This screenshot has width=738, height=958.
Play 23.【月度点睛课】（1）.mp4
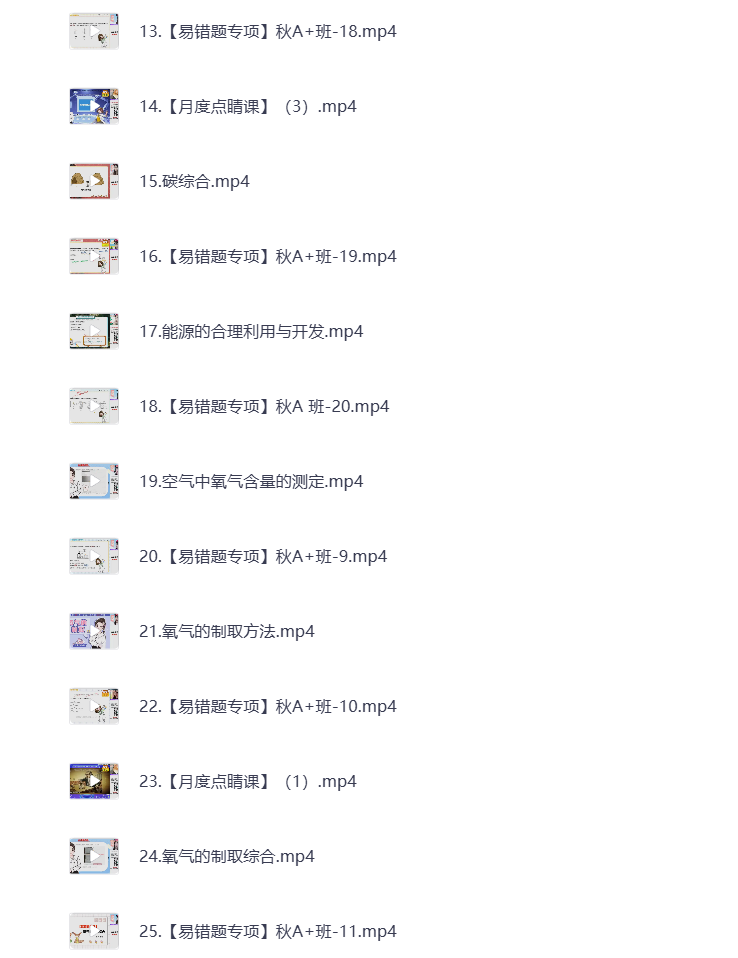tap(247, 781)
